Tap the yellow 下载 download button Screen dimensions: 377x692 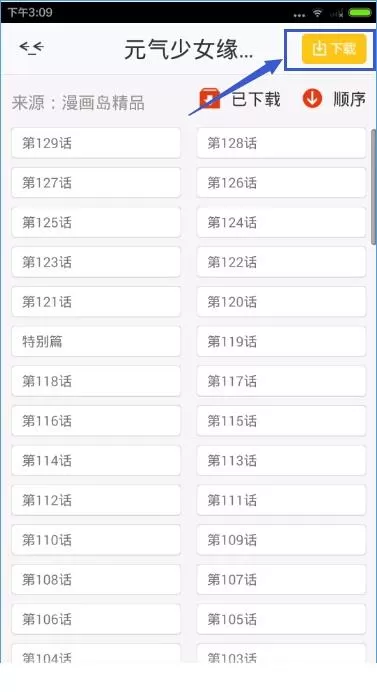[x=334, y=49]
